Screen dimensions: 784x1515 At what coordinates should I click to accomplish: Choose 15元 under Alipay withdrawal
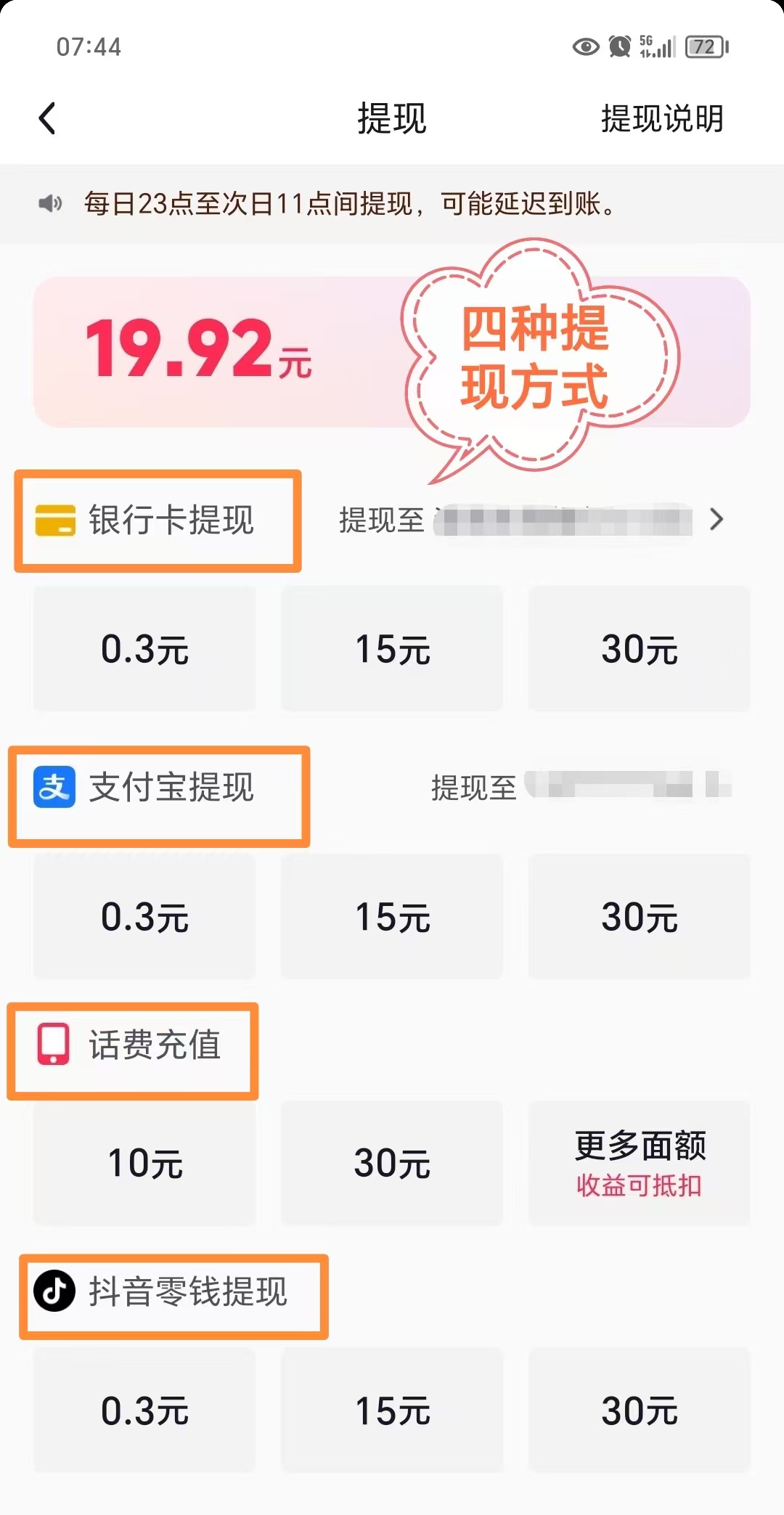pos(391,917)
